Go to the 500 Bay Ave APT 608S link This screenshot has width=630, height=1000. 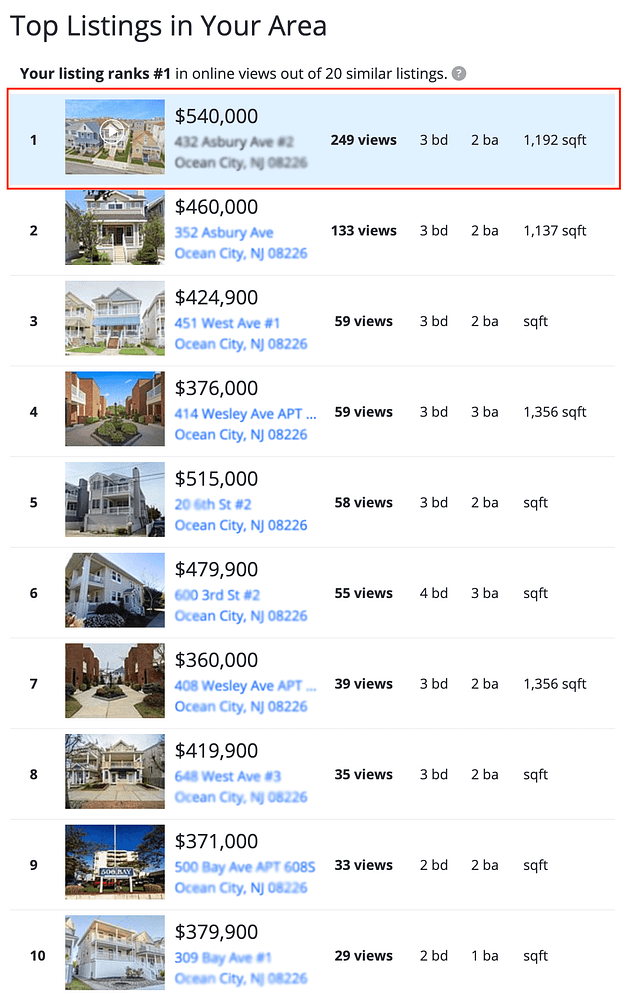(245, 867)
